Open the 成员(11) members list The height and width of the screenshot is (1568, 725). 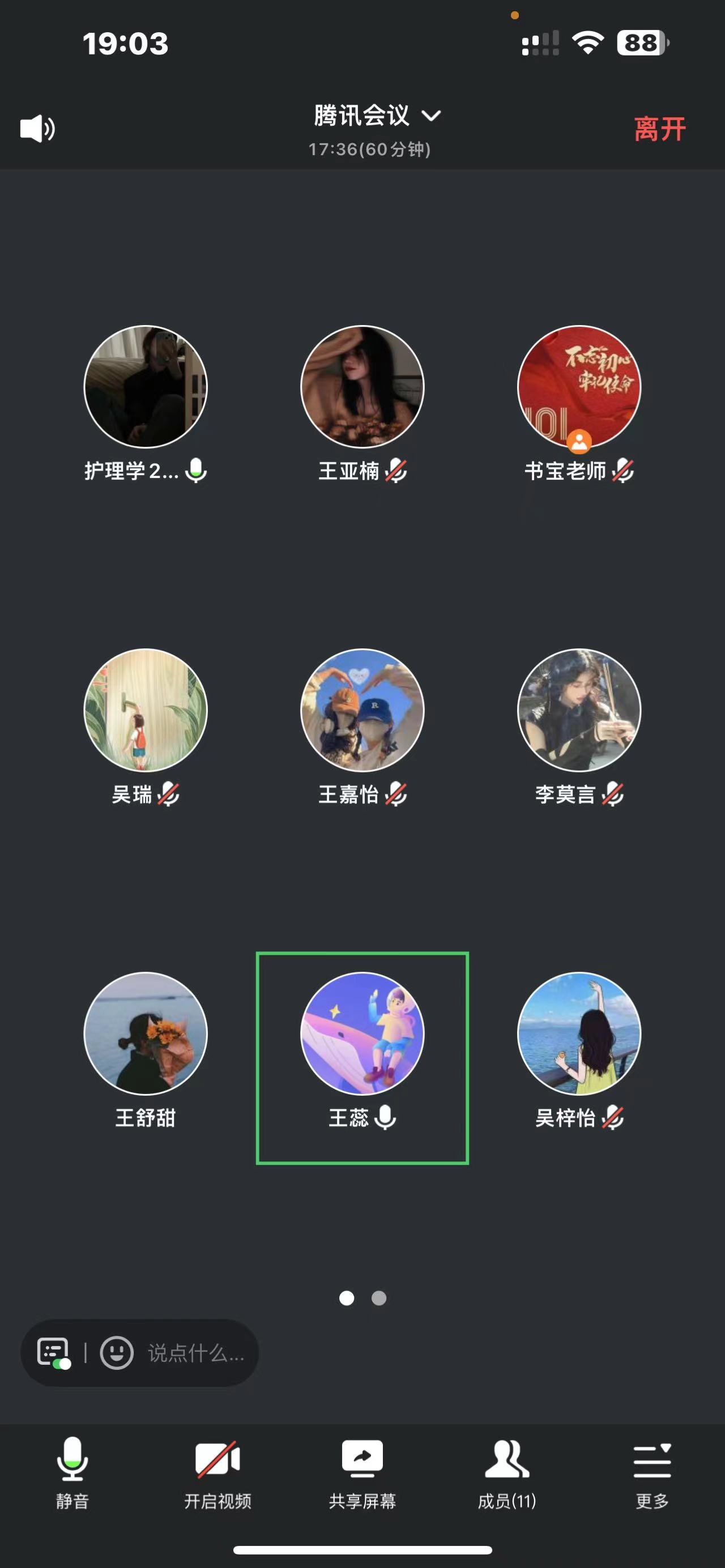tap(506, 1472)
